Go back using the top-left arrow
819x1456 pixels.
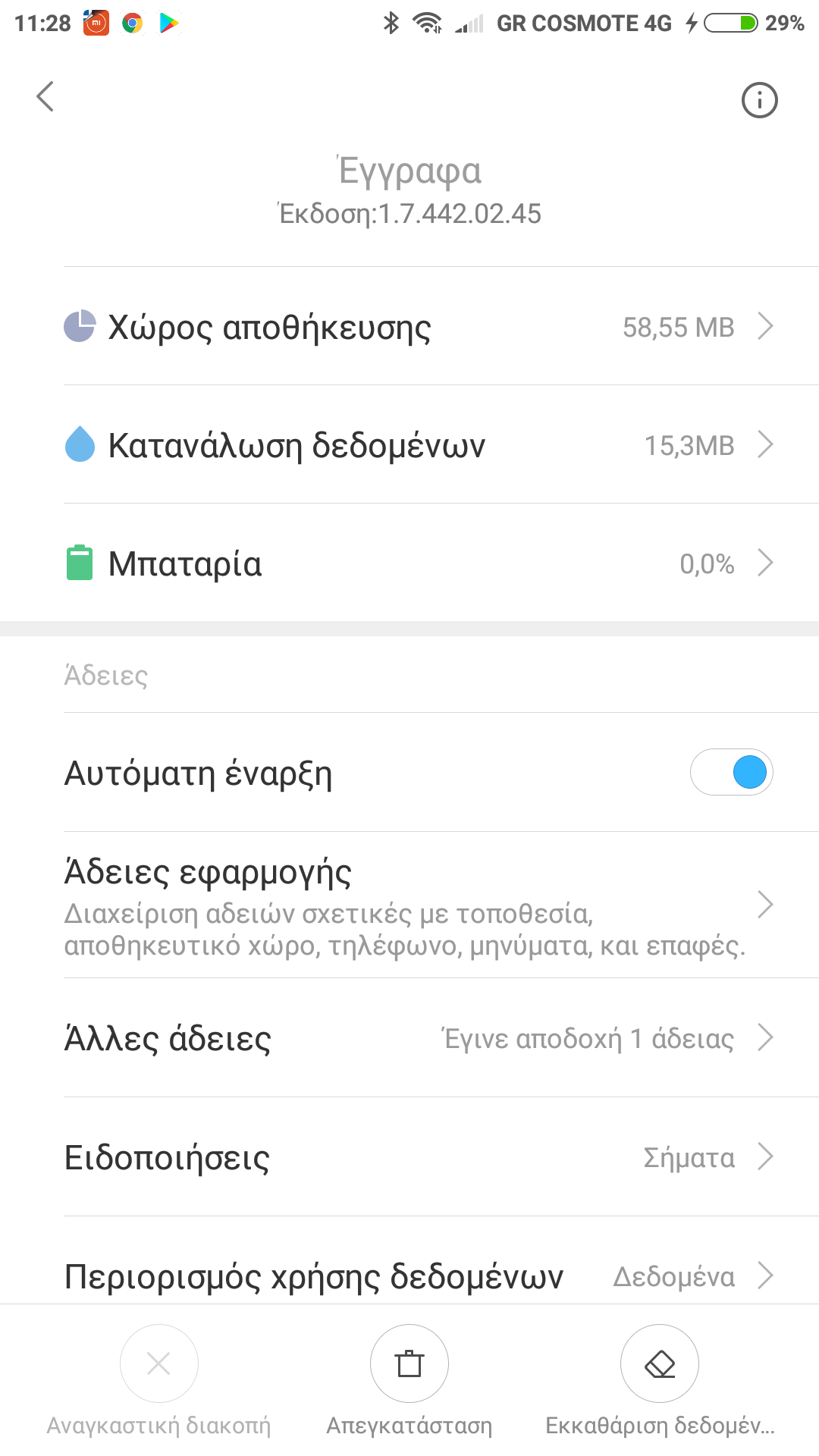45,97
